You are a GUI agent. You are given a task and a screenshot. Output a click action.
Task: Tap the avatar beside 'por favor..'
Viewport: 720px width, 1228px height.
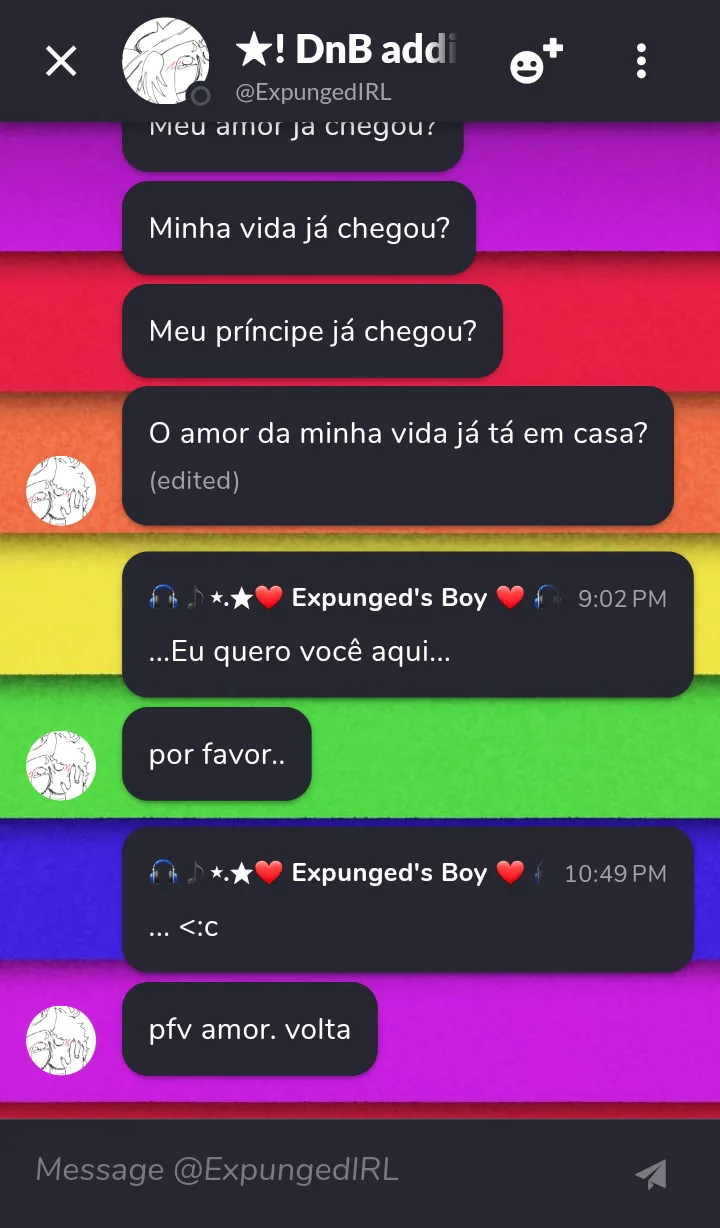click(x=61, y=765)
